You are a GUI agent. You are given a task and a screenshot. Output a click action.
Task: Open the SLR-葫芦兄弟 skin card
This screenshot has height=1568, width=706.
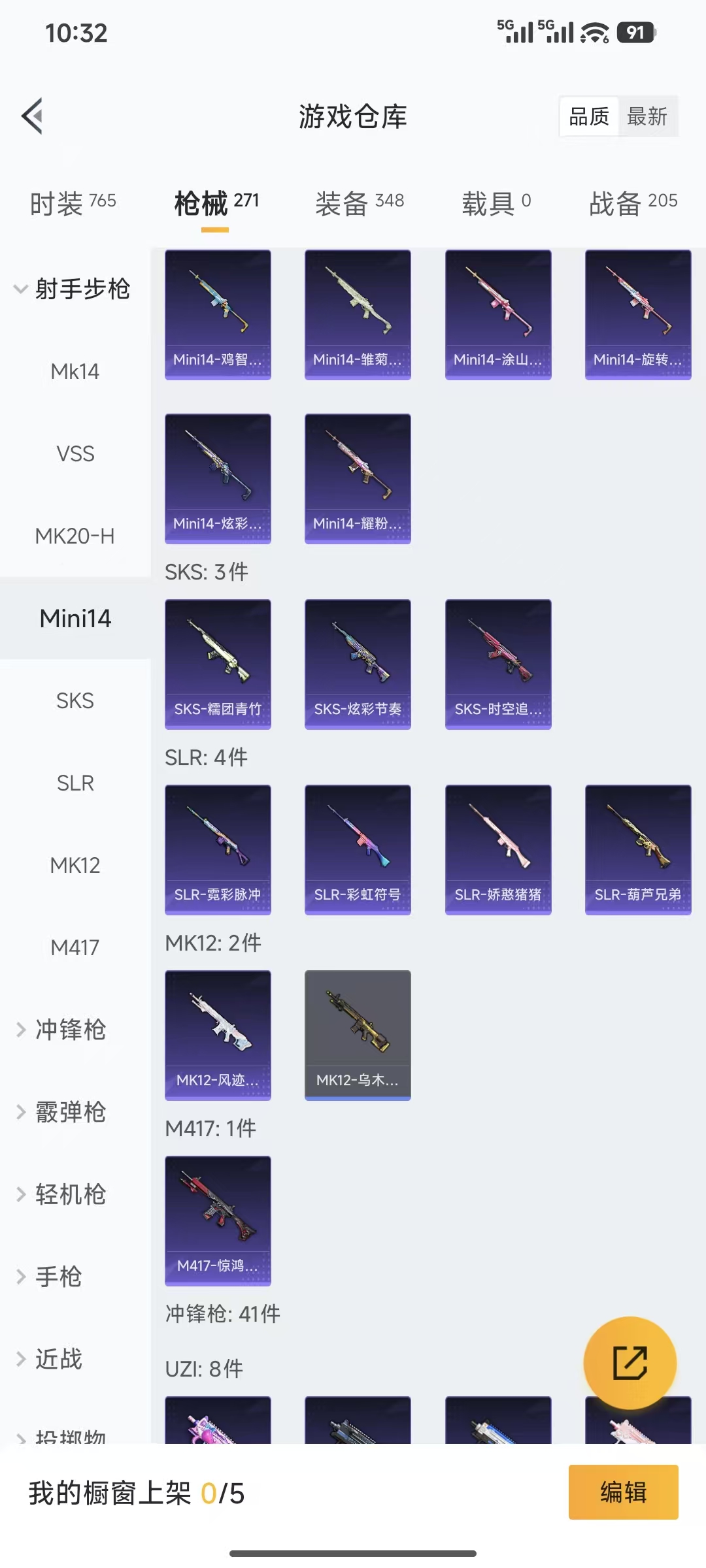638,849
